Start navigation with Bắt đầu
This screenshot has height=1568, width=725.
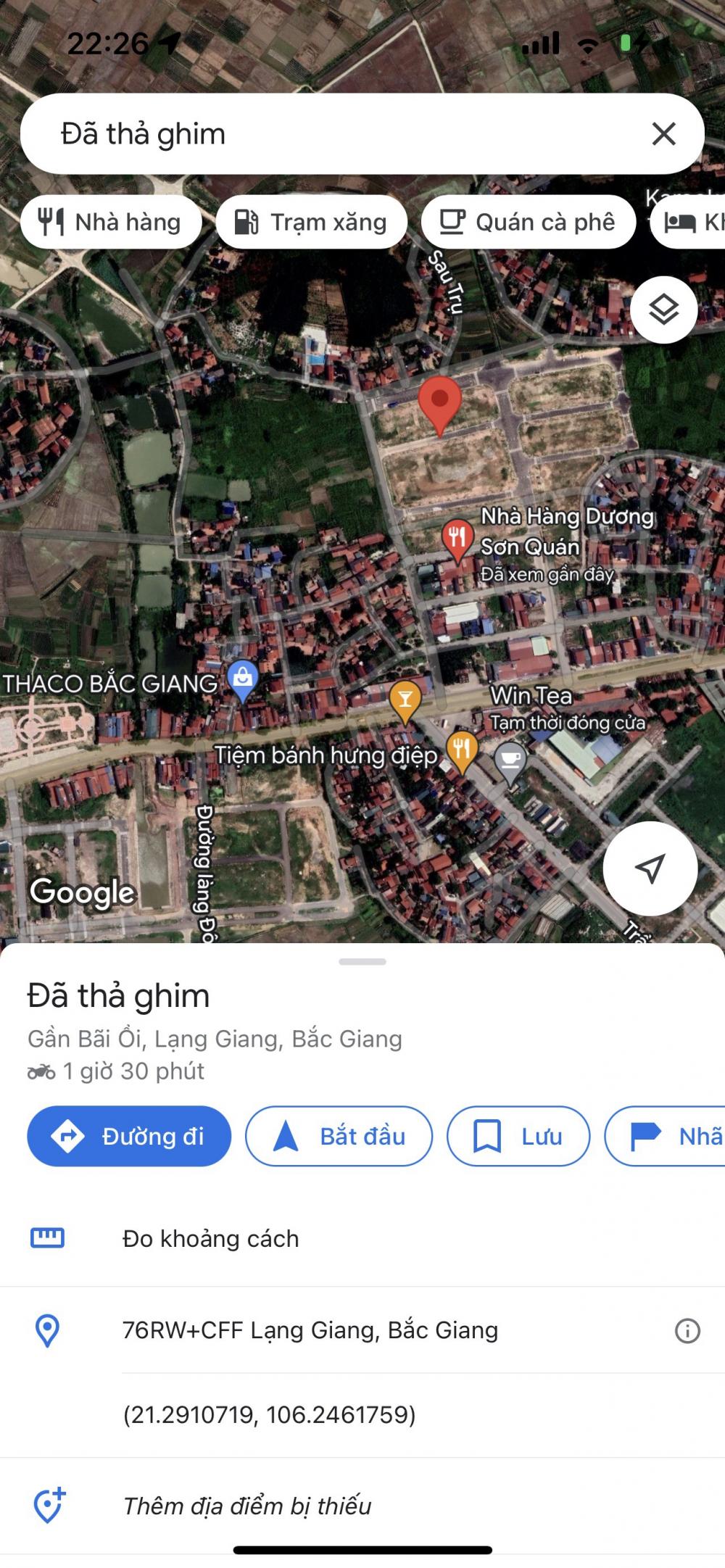tap(339, 1136)
